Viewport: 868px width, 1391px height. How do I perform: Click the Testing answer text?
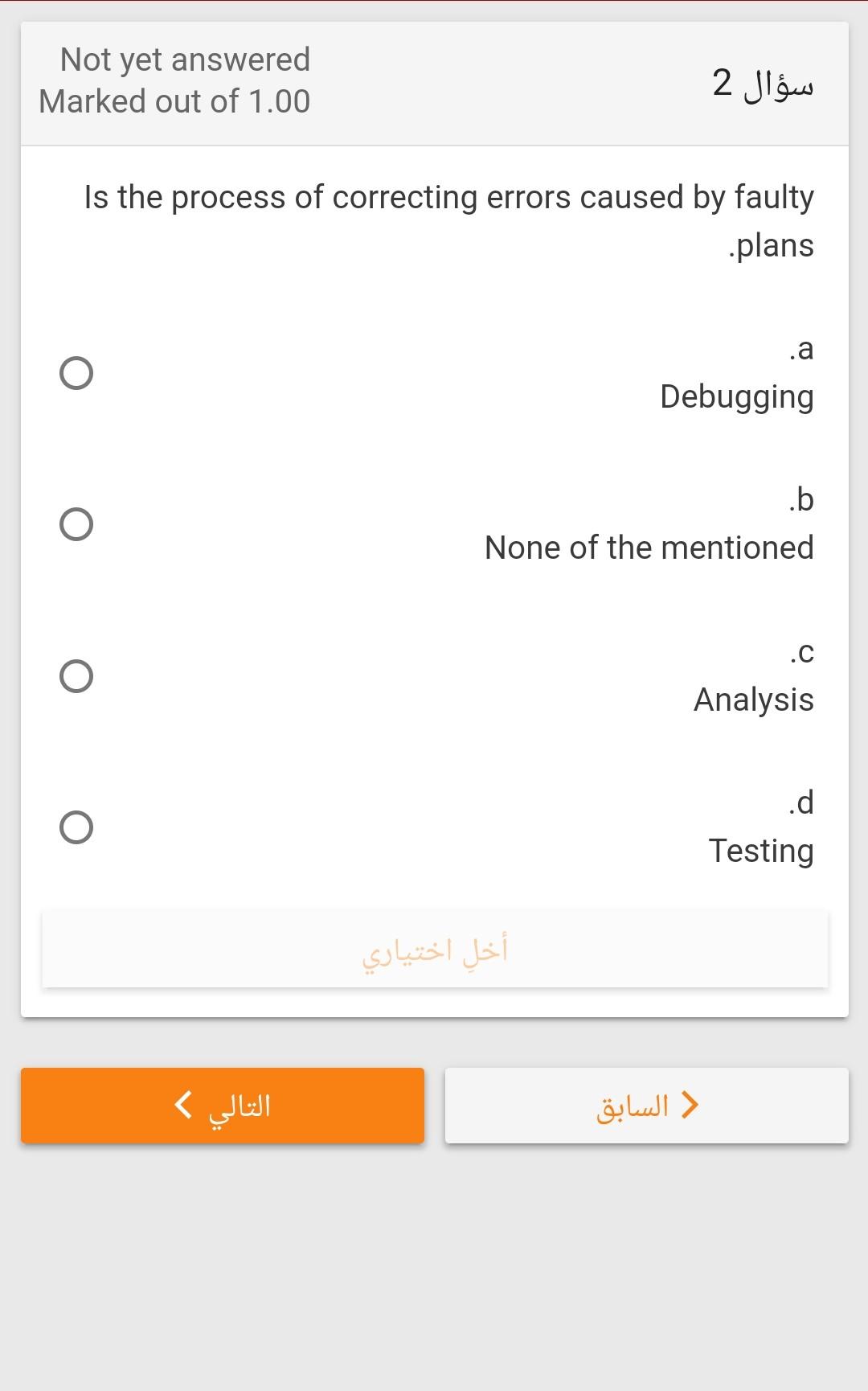(x=761, y=850)
